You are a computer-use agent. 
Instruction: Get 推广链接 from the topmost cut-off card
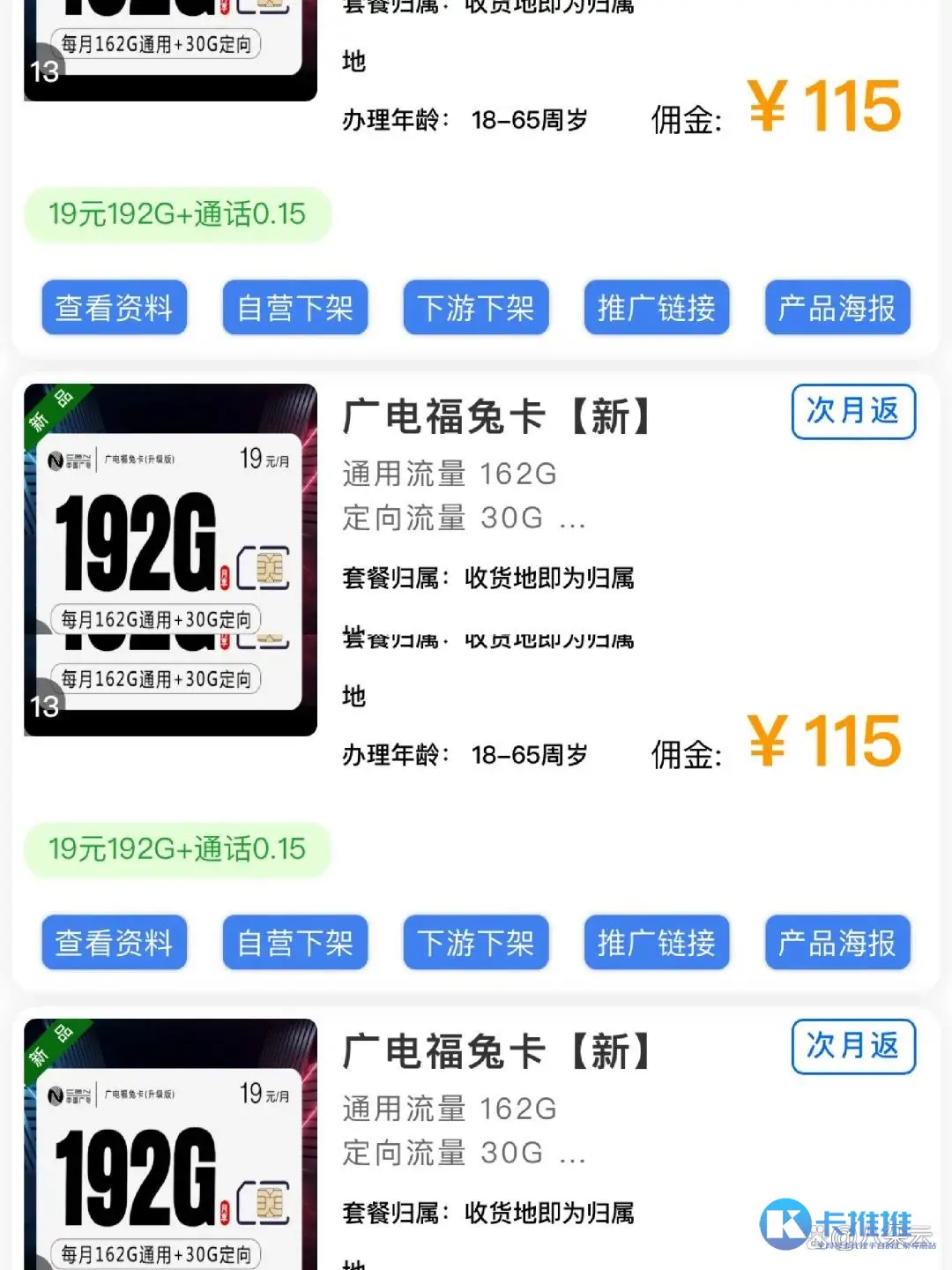657,308
